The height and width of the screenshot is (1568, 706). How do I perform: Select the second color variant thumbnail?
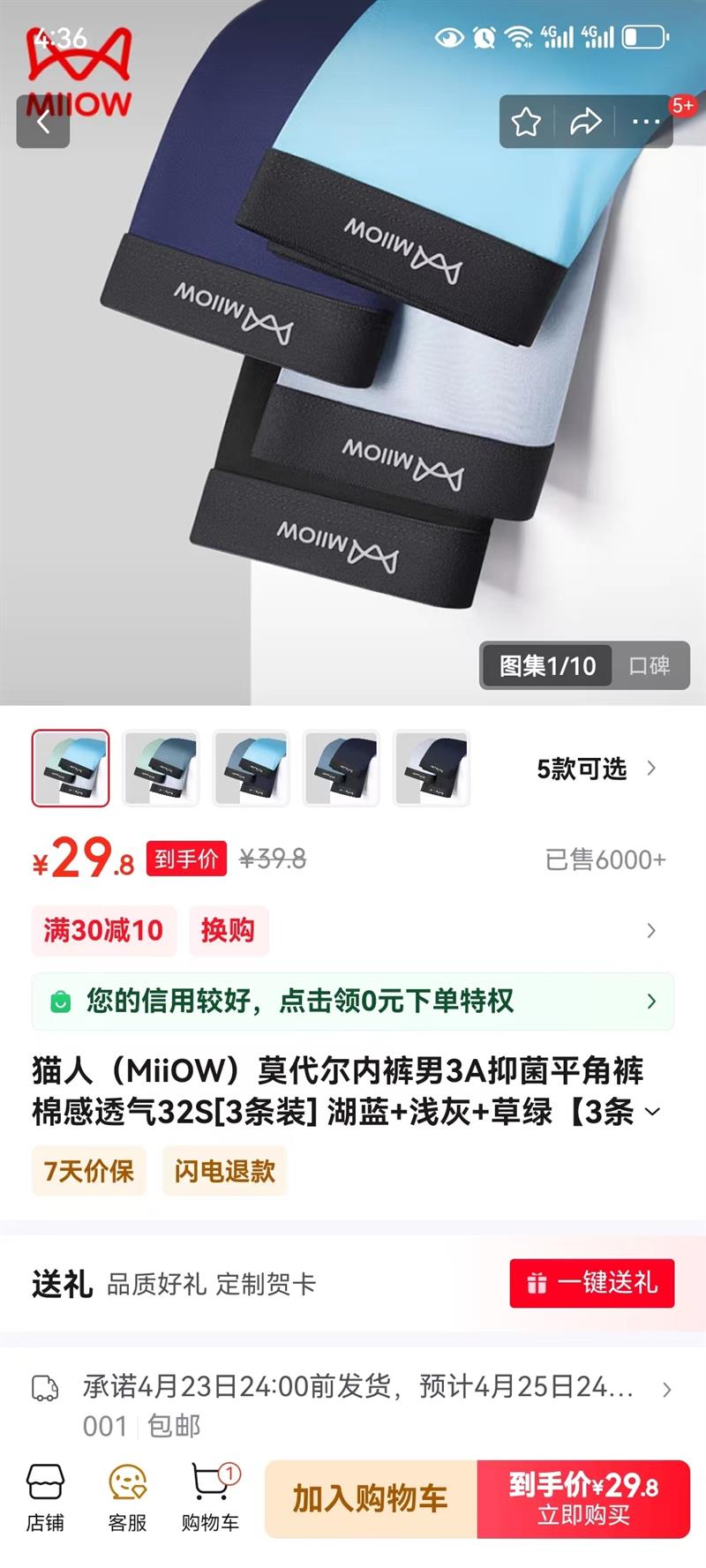[x=159, y=769]
